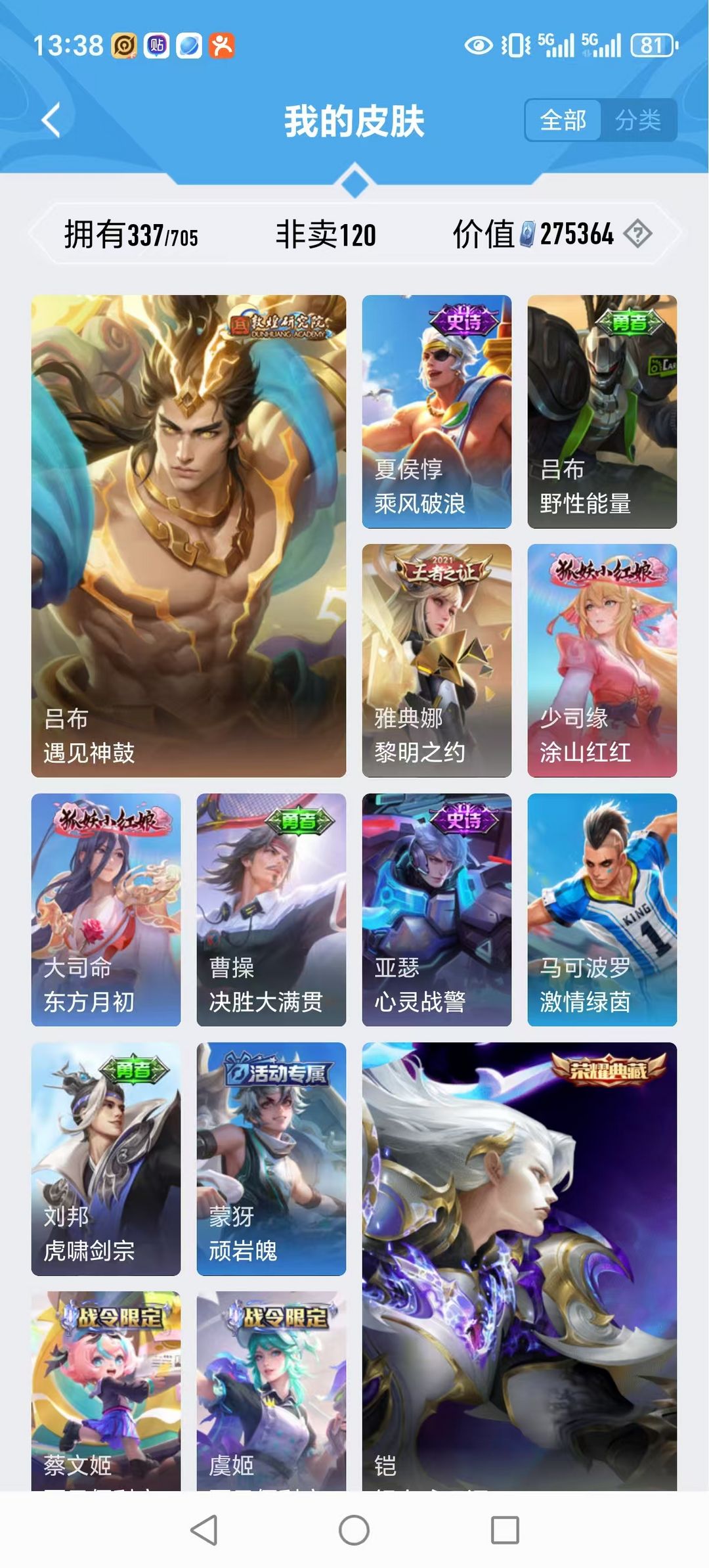Image resolution: width=709 pixels, height=1568 pixels.
Task: Open 吕布 遇见神鼓 skin card
Action: click(x=188, y=536)
